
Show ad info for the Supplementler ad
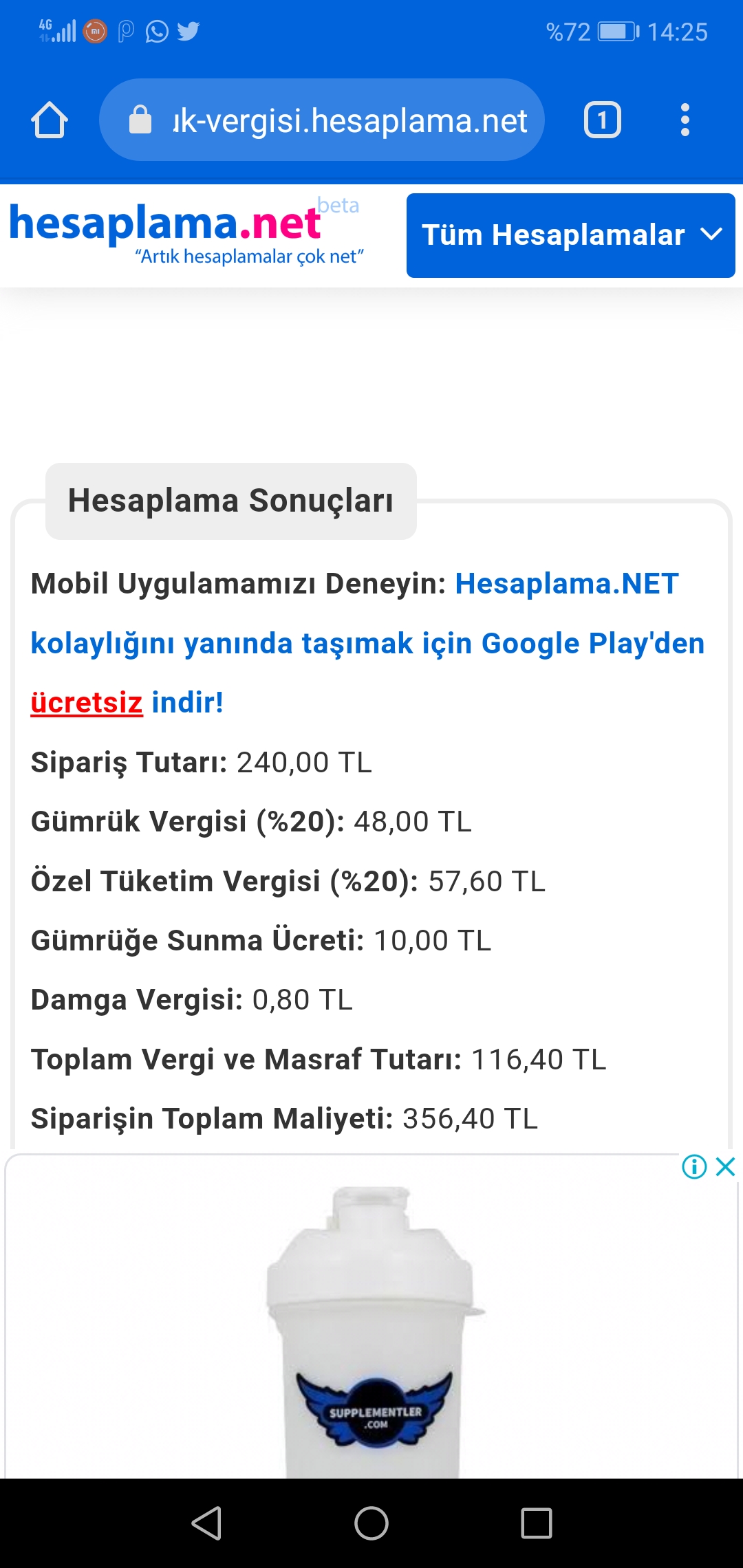[x=694, y=1166]
